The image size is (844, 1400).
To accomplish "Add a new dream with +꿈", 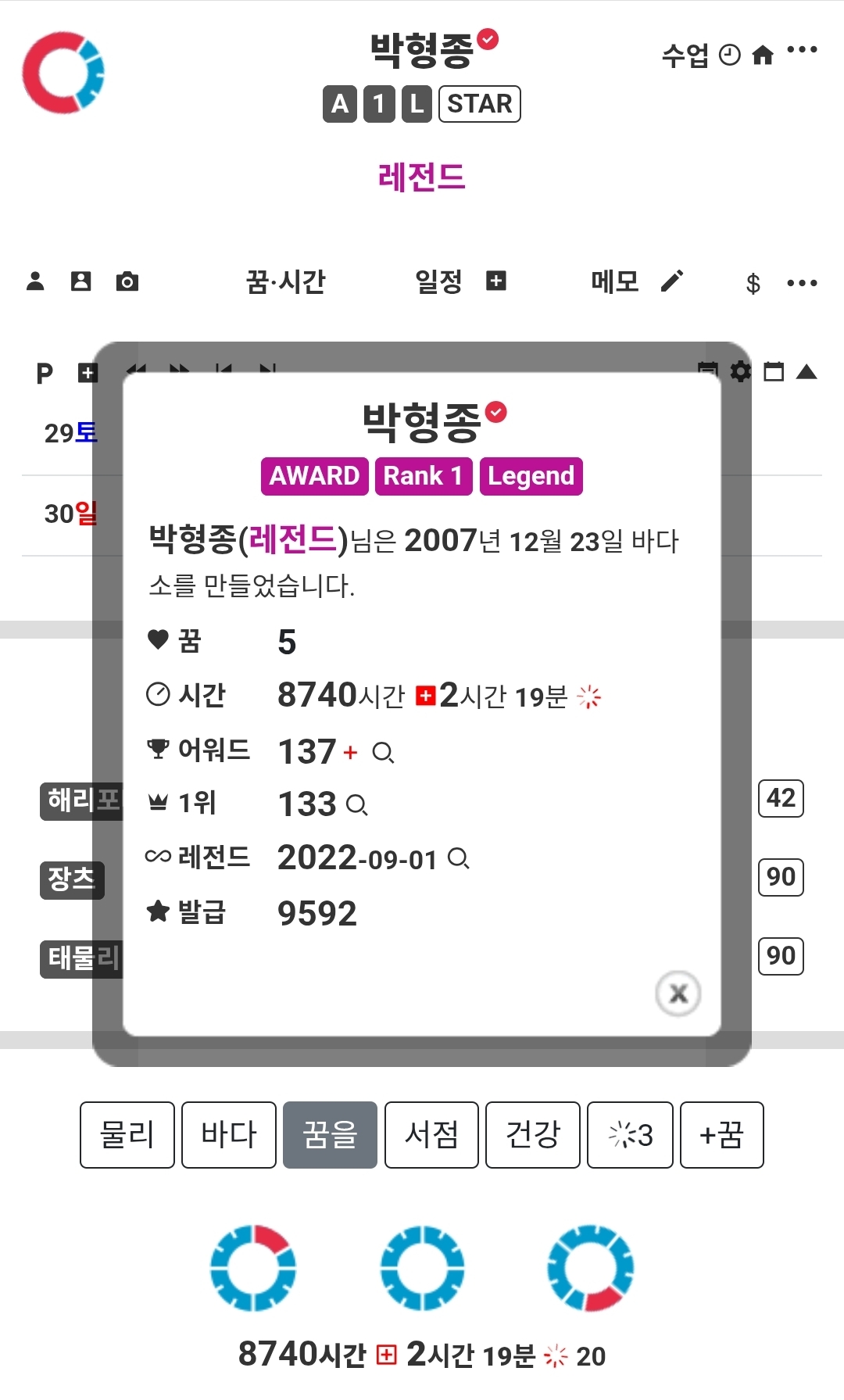I will pos(721,1135).
